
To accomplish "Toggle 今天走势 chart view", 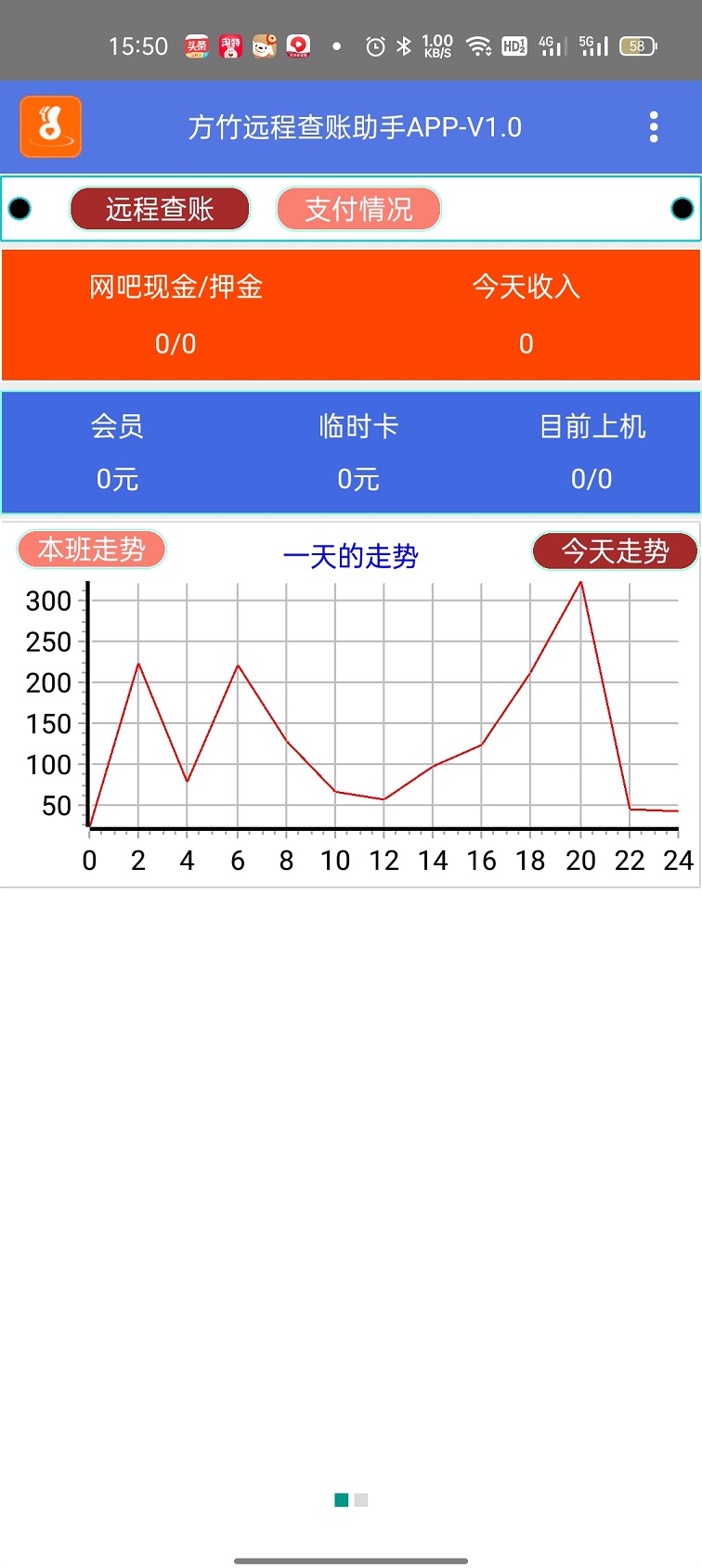I will (615, 550).
